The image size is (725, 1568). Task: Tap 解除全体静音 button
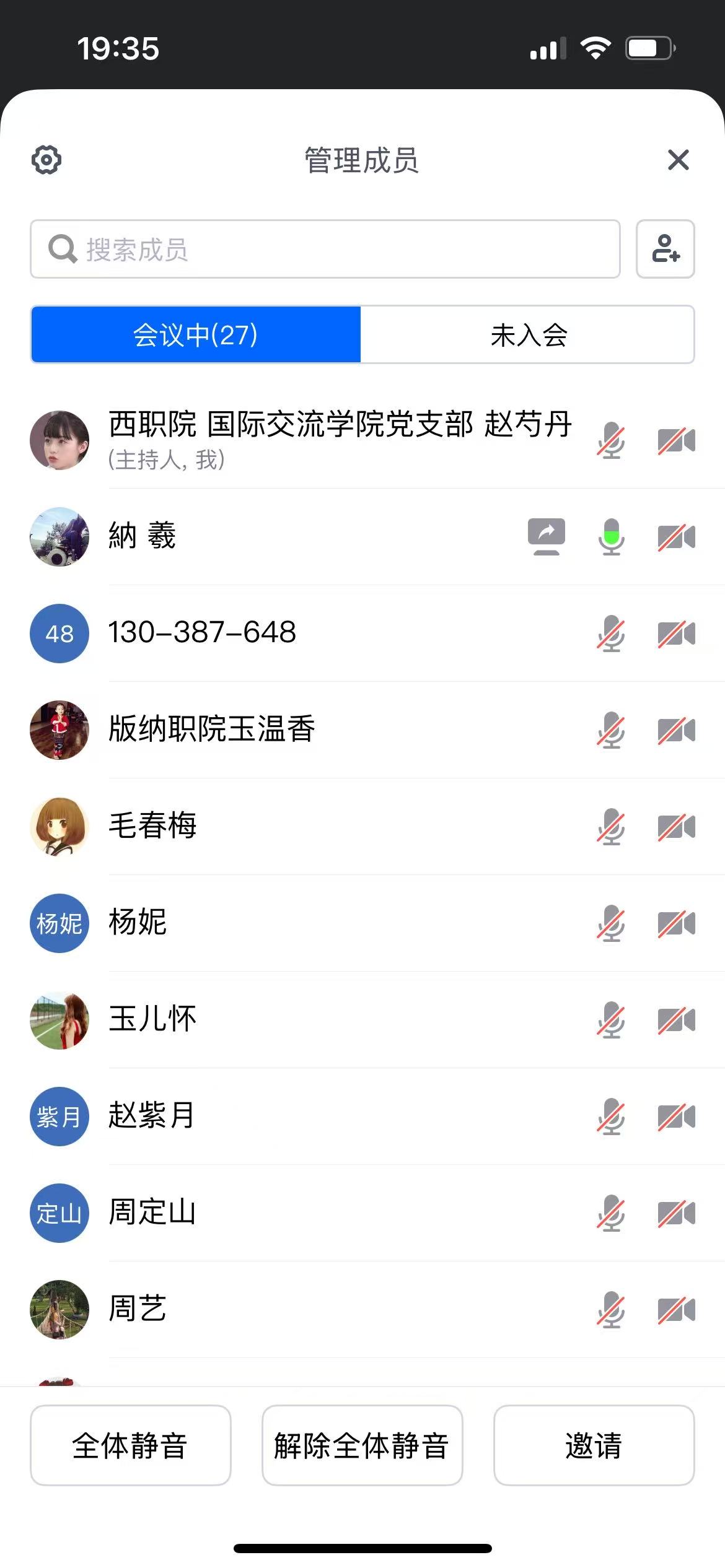click(x=362, y=1446)
